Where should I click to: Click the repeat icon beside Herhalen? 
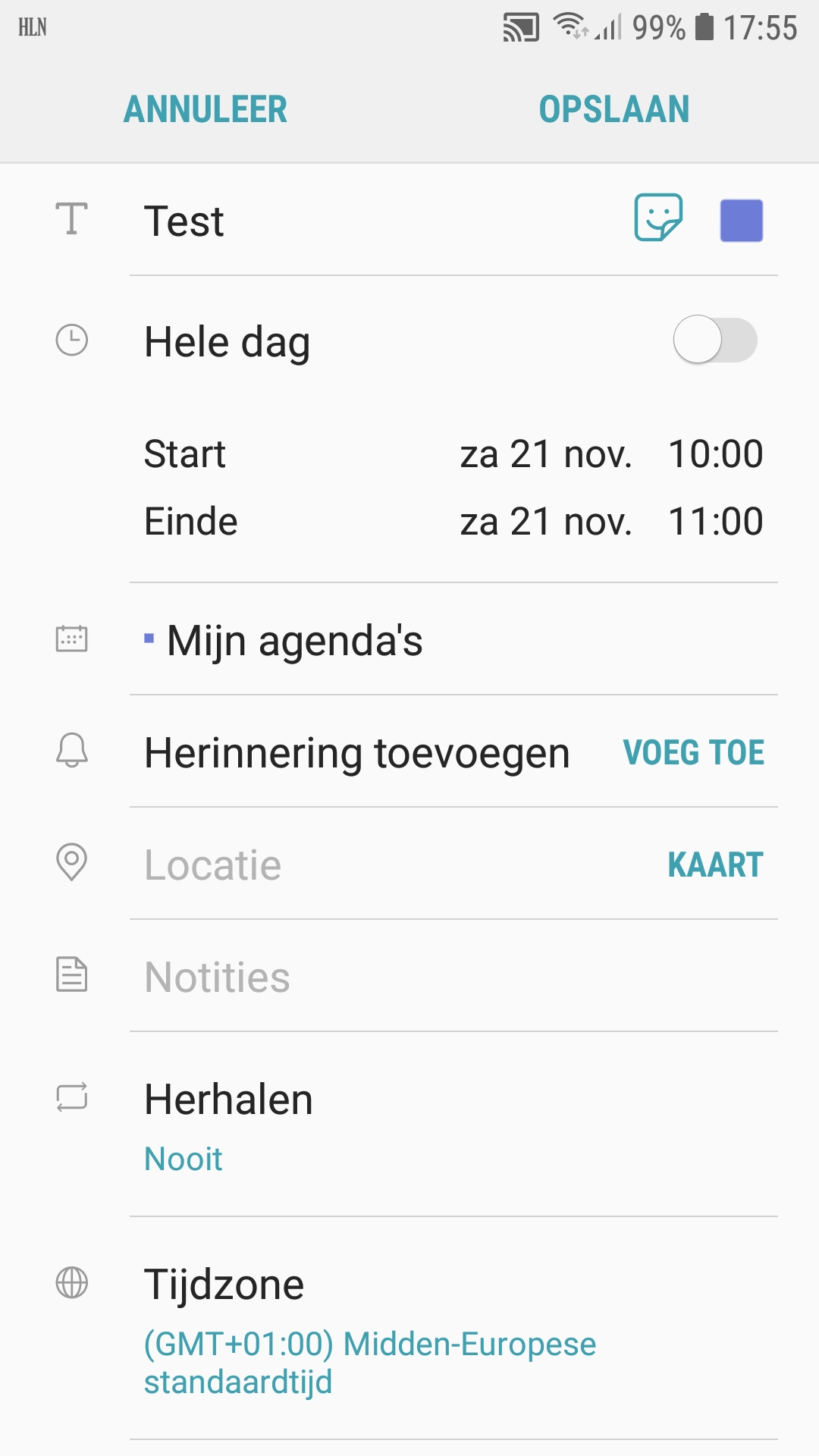coord(72,1099)
